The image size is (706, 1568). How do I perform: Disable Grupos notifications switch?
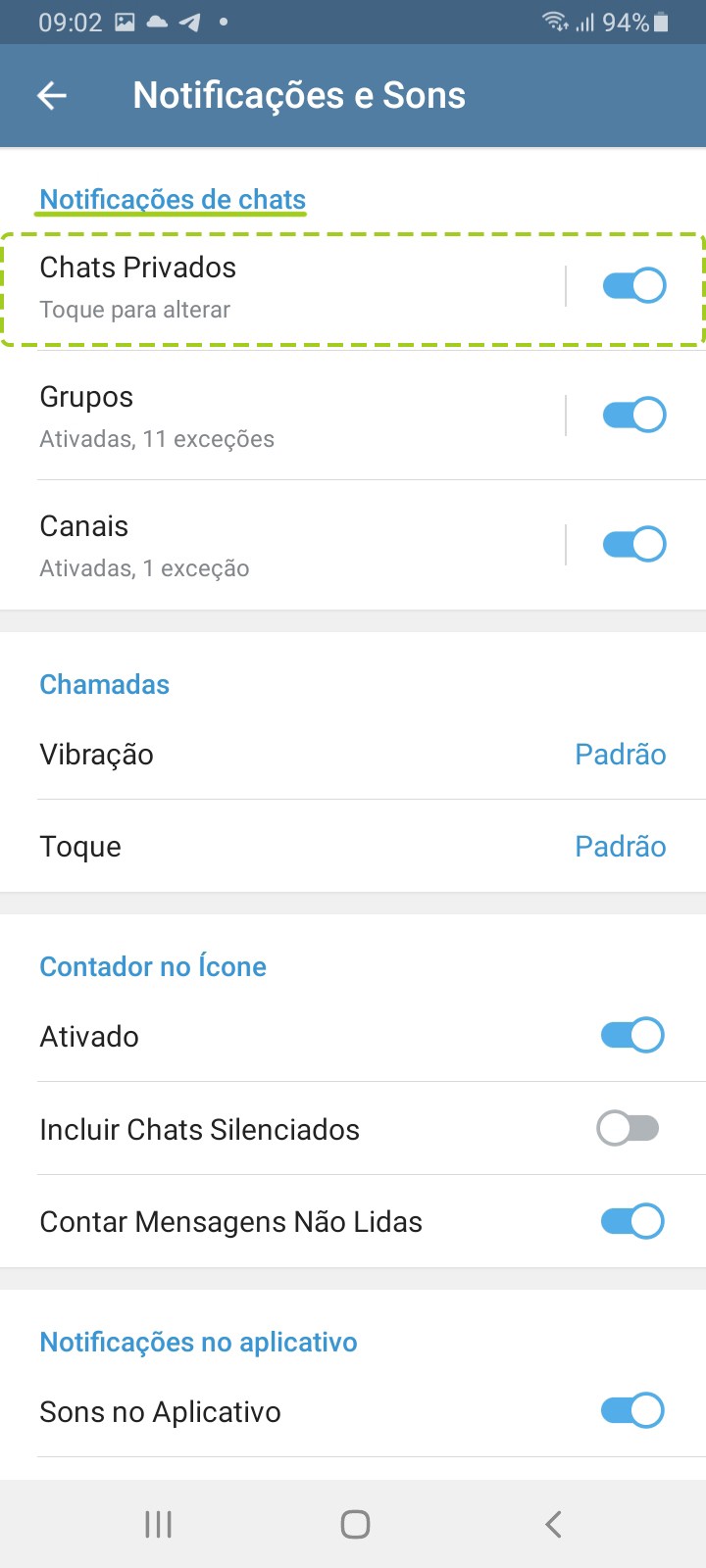pos(633,416)
